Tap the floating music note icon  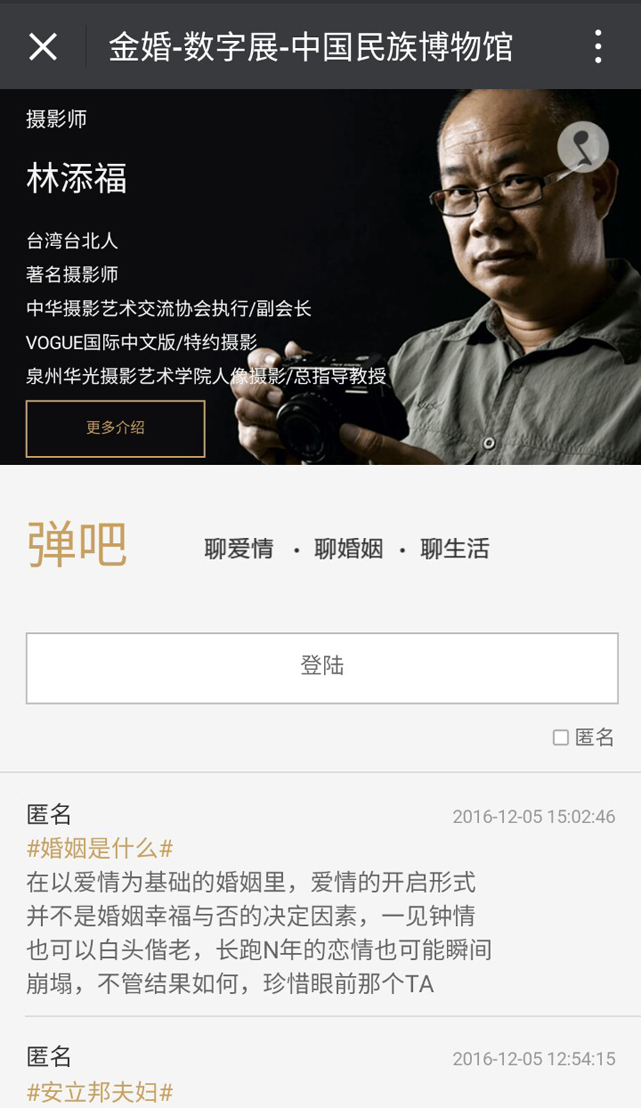click(583, 148)
